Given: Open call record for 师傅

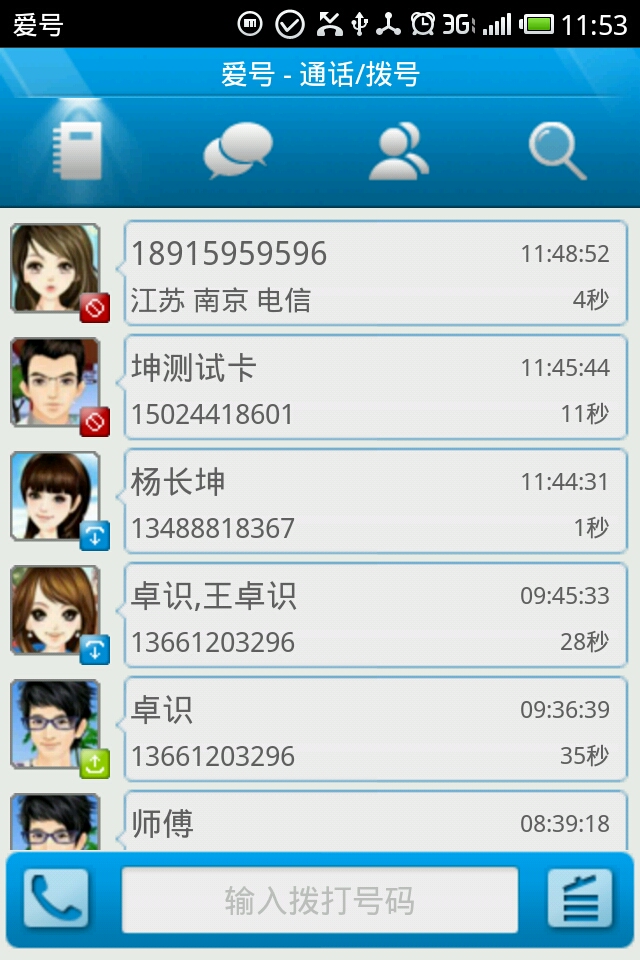Looking at the screenshot, I should [375, 824].
